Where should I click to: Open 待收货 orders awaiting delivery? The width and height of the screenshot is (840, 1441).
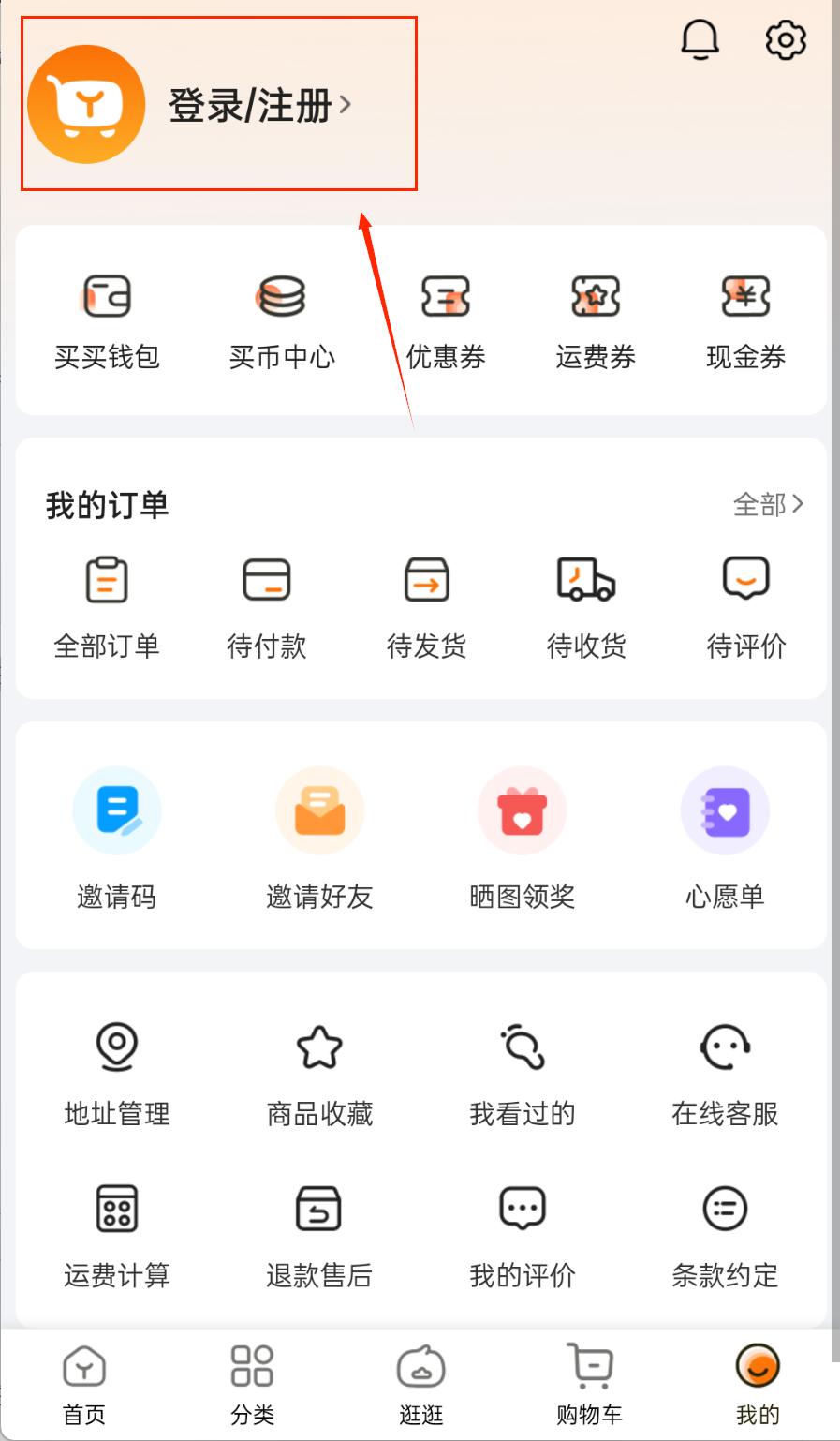pos(586,605)
